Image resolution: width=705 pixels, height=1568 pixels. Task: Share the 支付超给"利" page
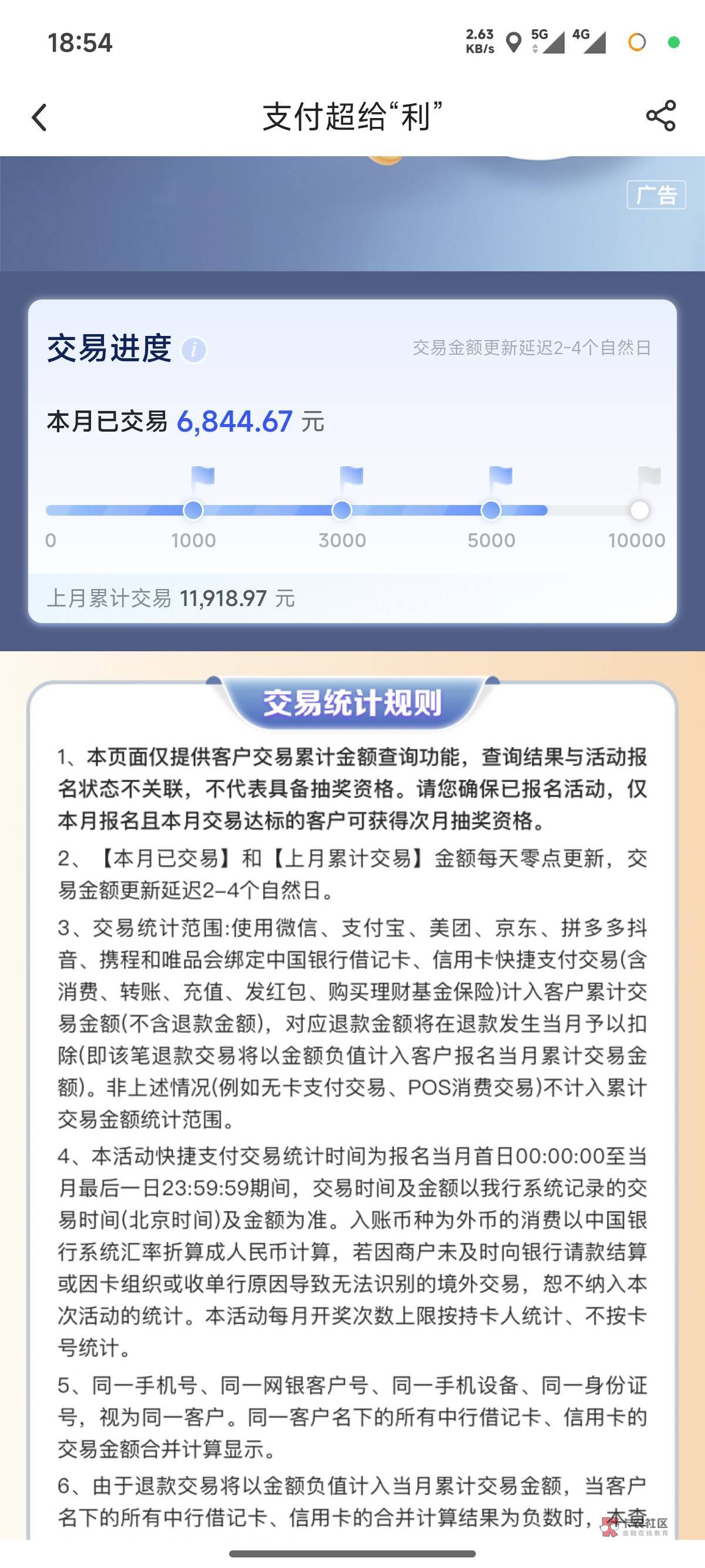[660, 116]
